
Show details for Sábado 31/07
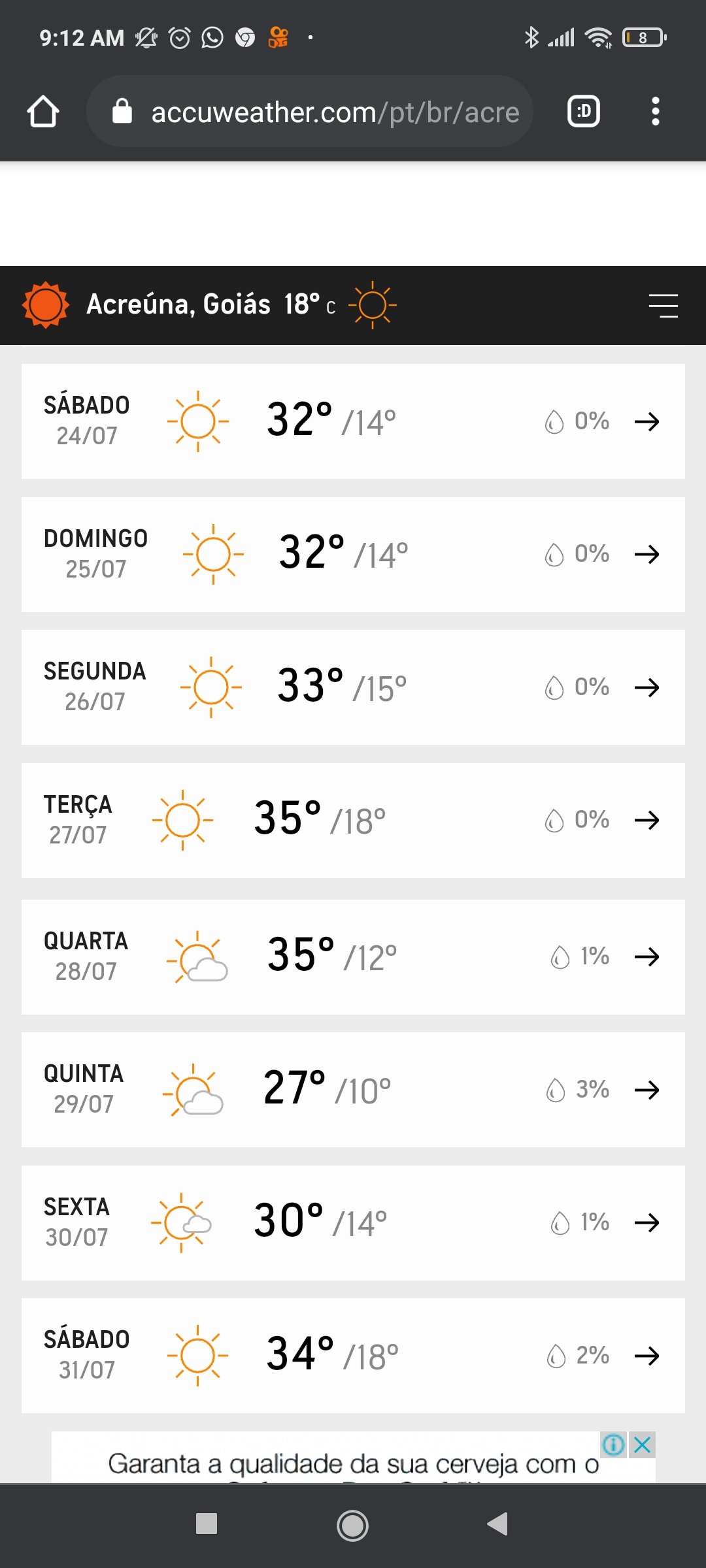coord(353,1356)
